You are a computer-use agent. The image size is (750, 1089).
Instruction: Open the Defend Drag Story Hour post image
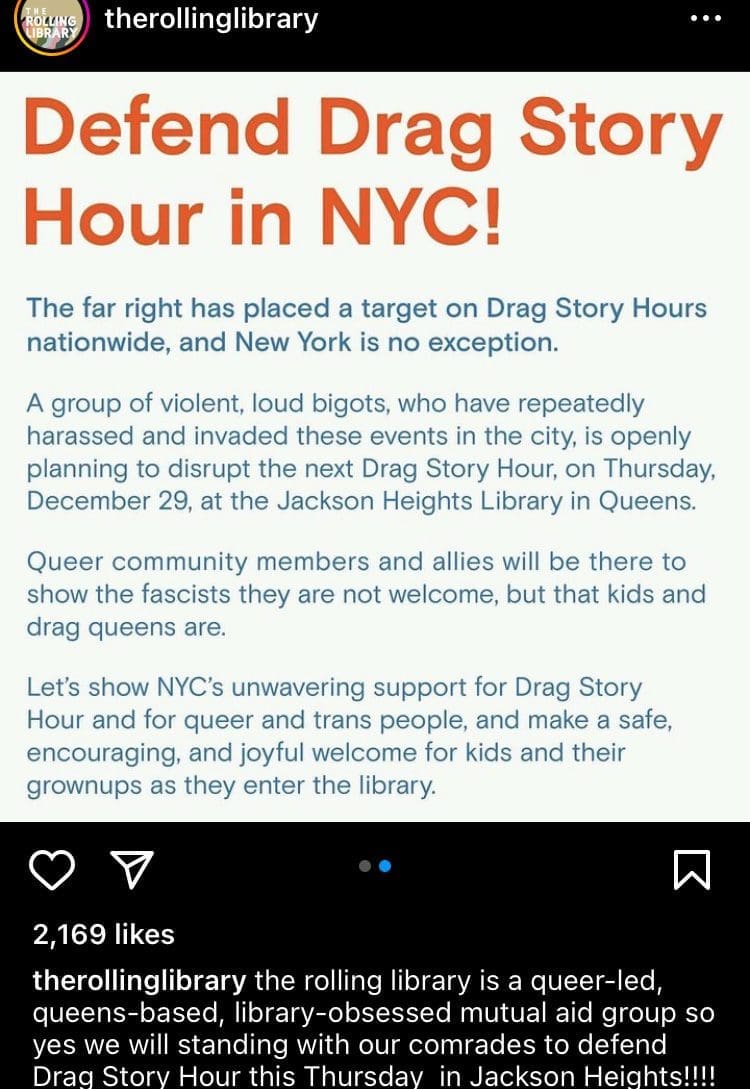tap(375, 447)
